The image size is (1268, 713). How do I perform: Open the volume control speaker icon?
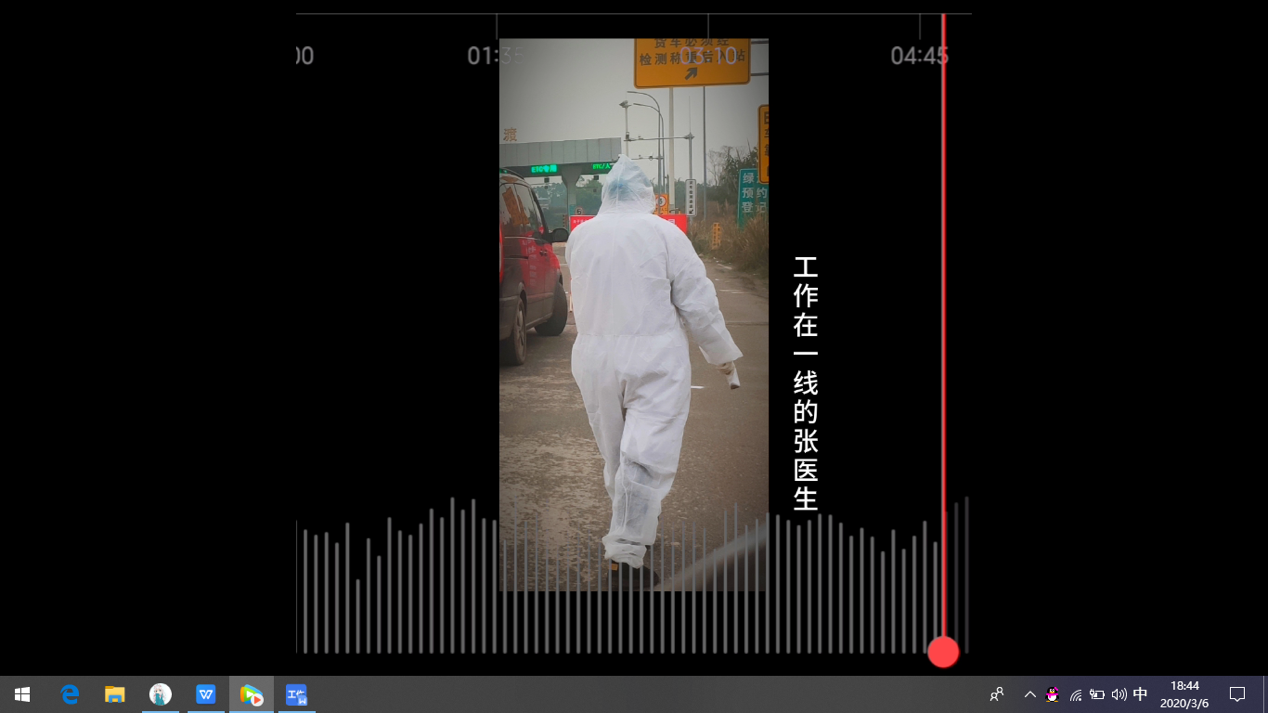click(1118, 694)
